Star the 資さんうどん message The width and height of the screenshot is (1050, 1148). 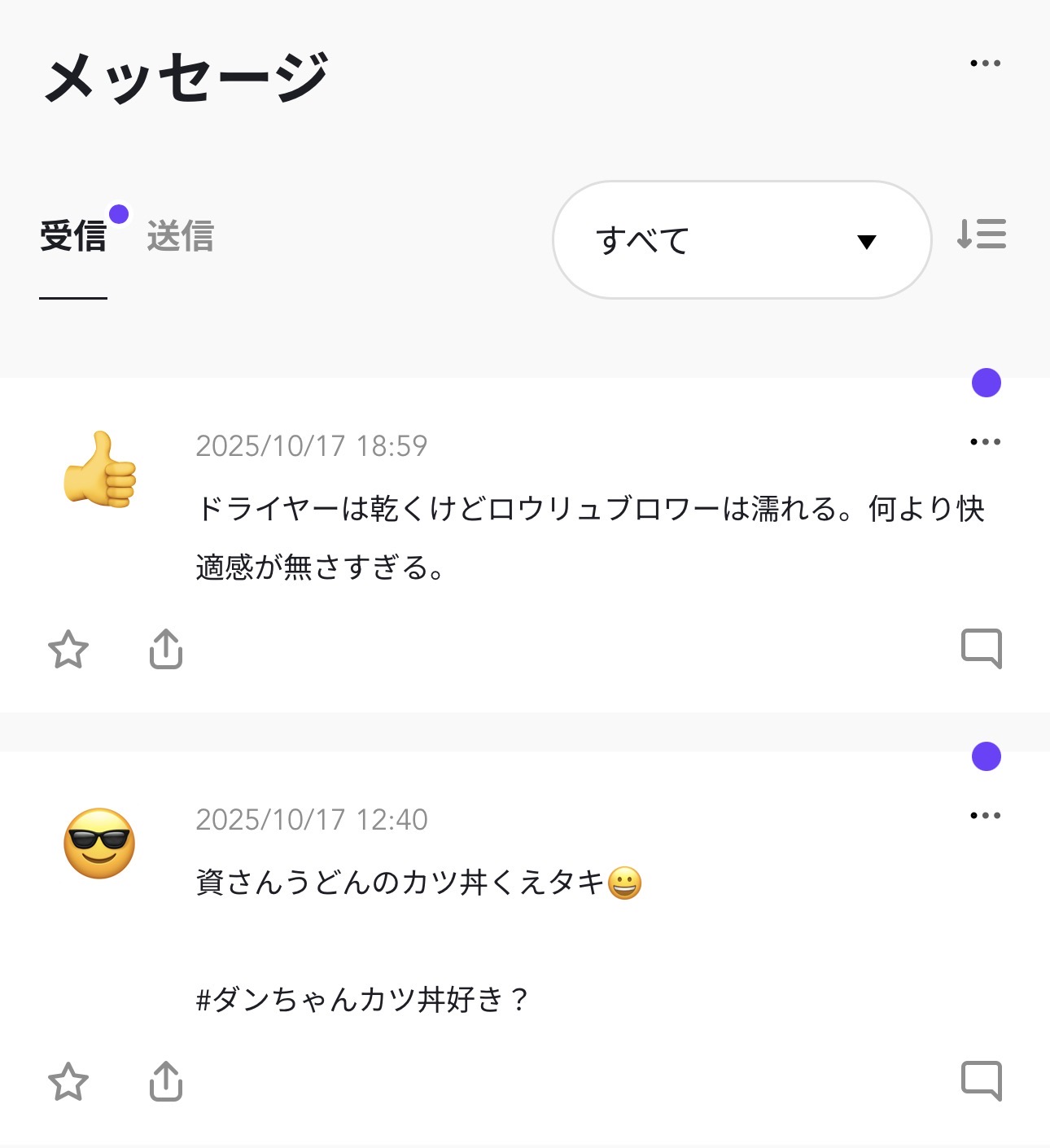[x=68, y=1082]
